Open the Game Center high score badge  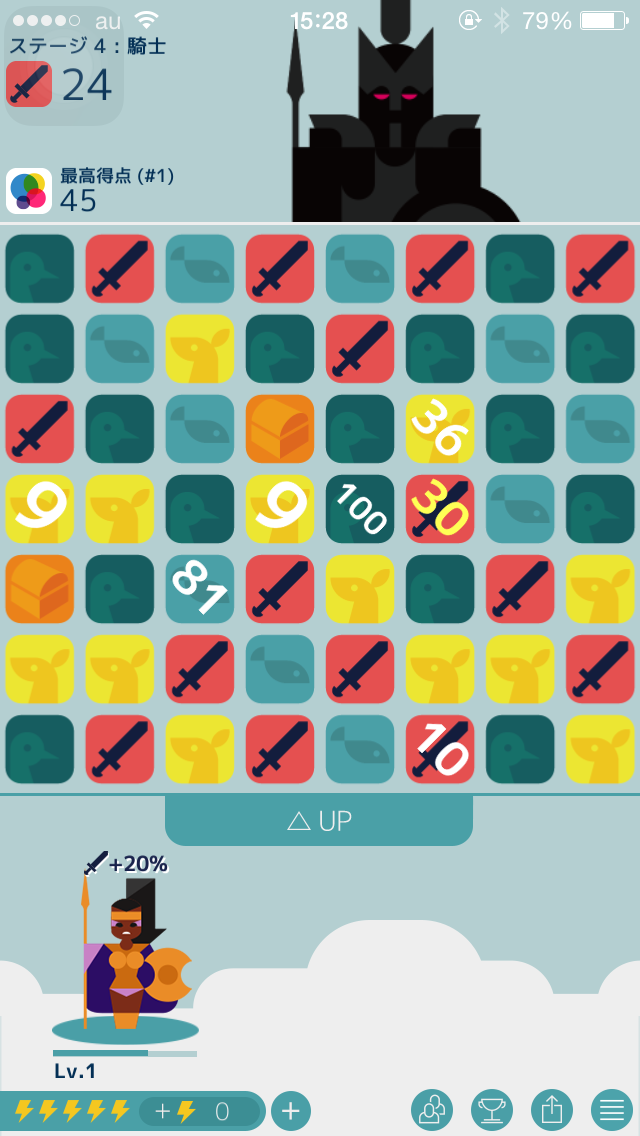coord(29,191)
